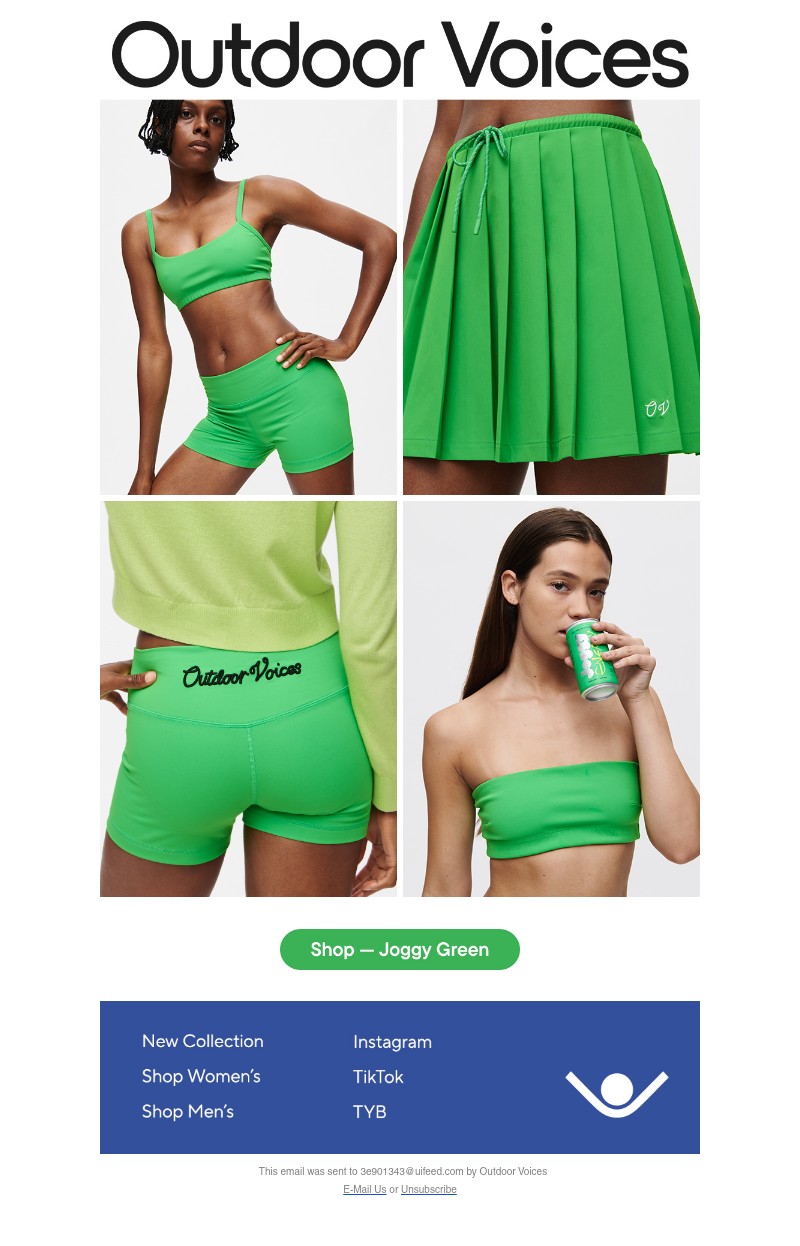The width and height of the screenshot is (800, 1246).
Task: Go to Shop Women's
Action: click(x=201, y=1076)
